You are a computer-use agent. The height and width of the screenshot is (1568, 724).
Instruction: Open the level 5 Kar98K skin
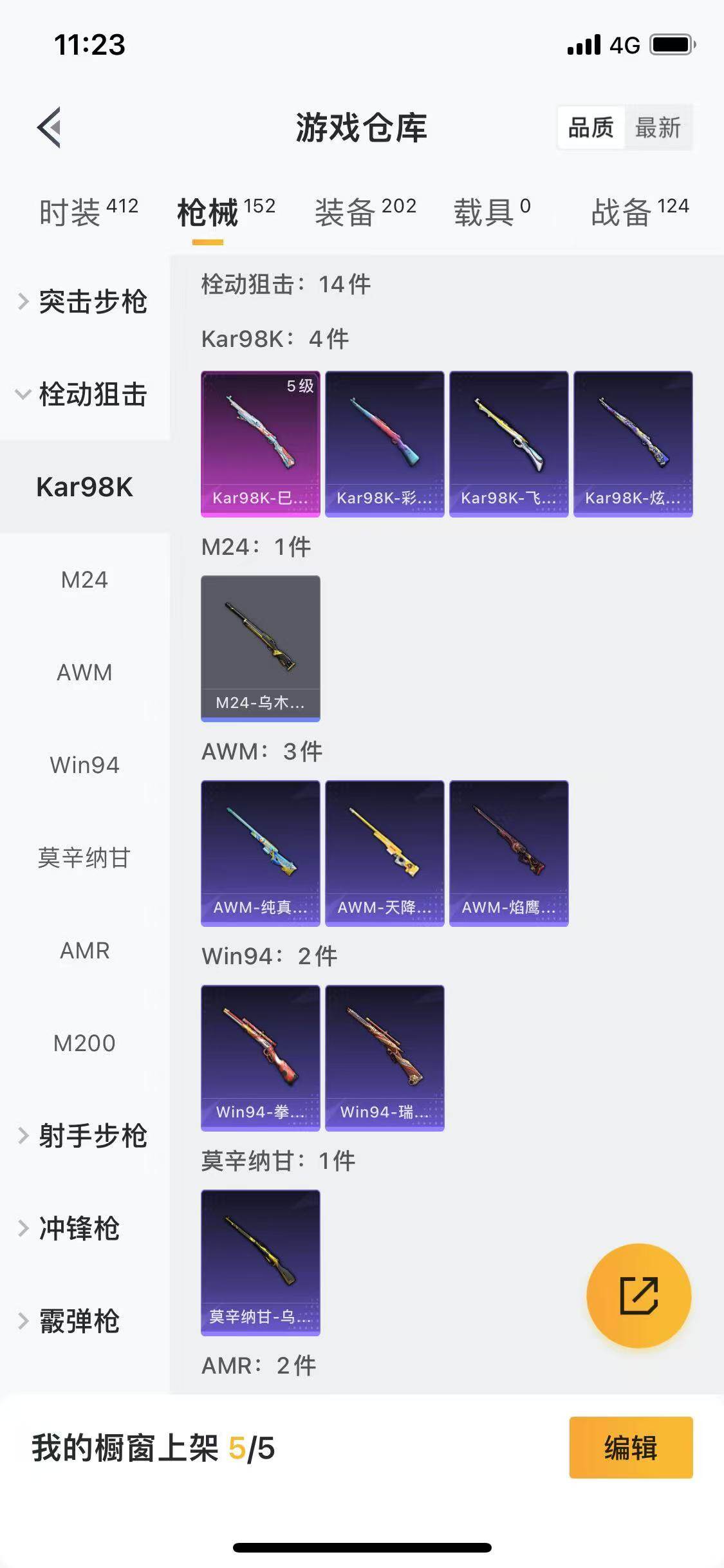pyautogui.click(x=261, y=444)
